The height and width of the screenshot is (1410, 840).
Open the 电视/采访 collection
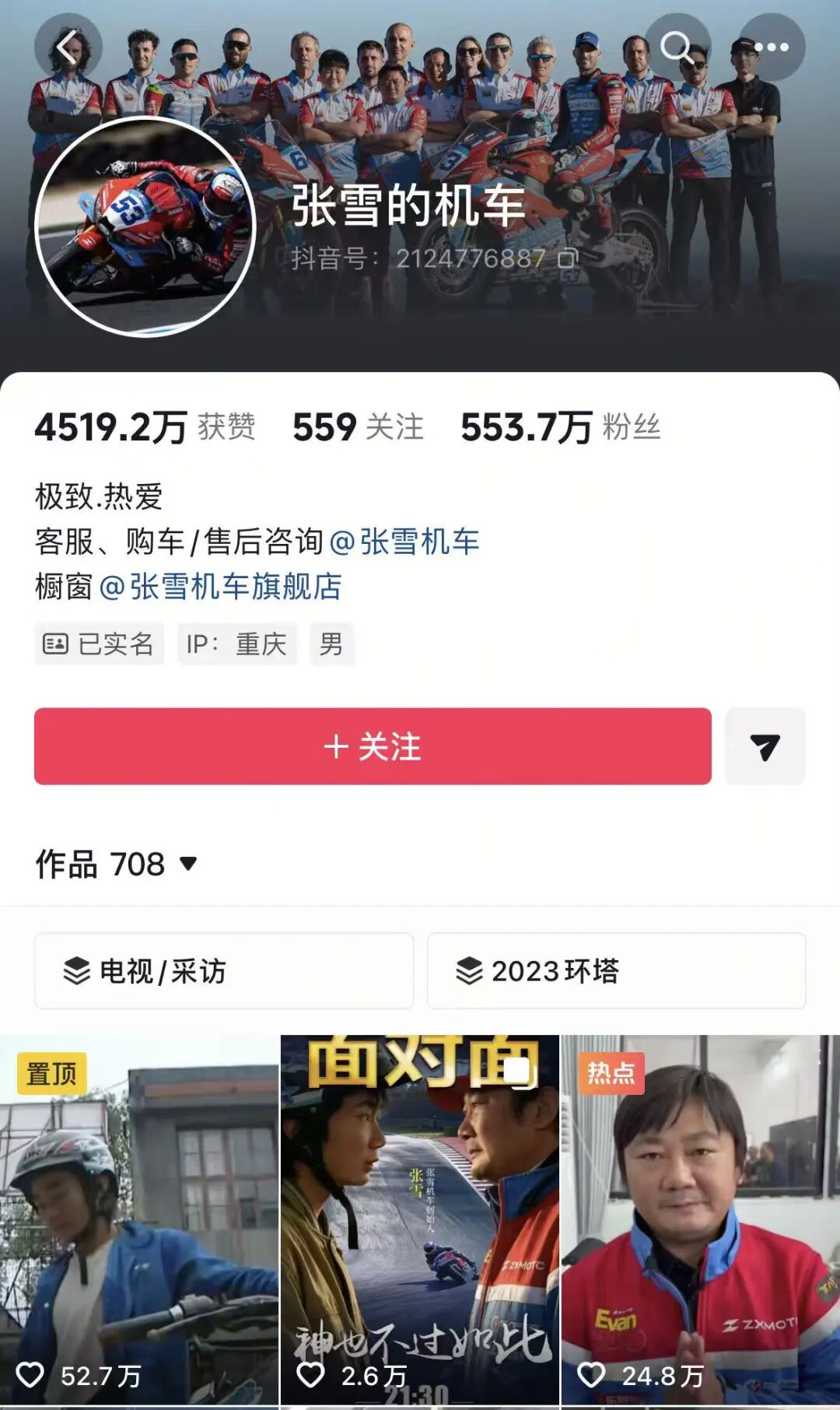point(224,970)
